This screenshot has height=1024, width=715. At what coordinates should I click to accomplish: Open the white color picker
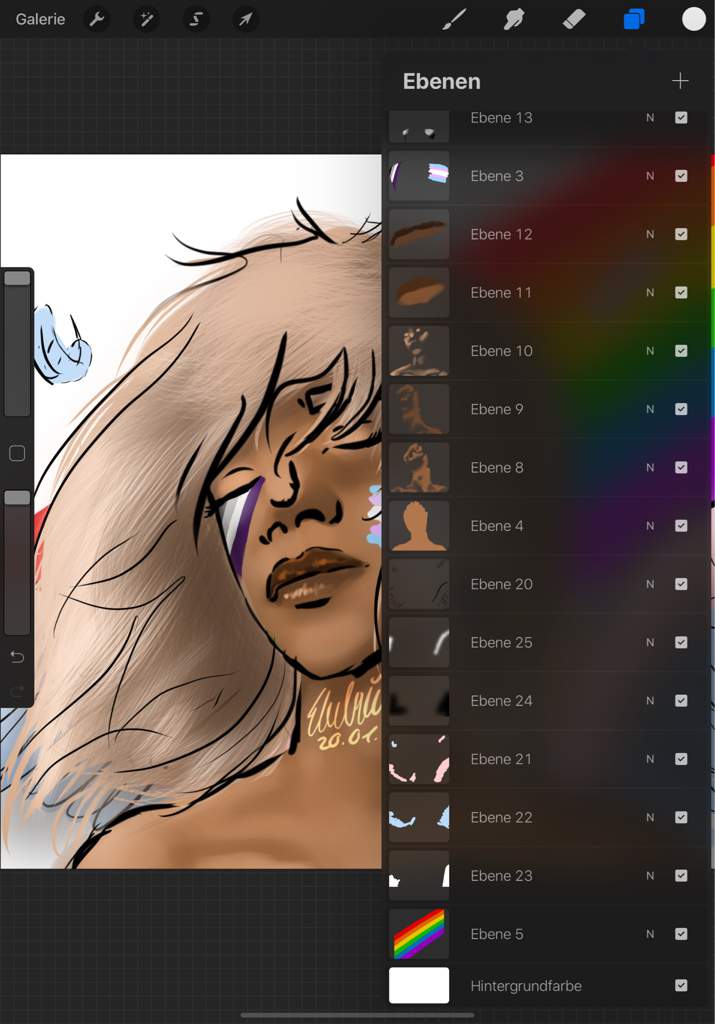pyautogui.click(x=694, y=19)
